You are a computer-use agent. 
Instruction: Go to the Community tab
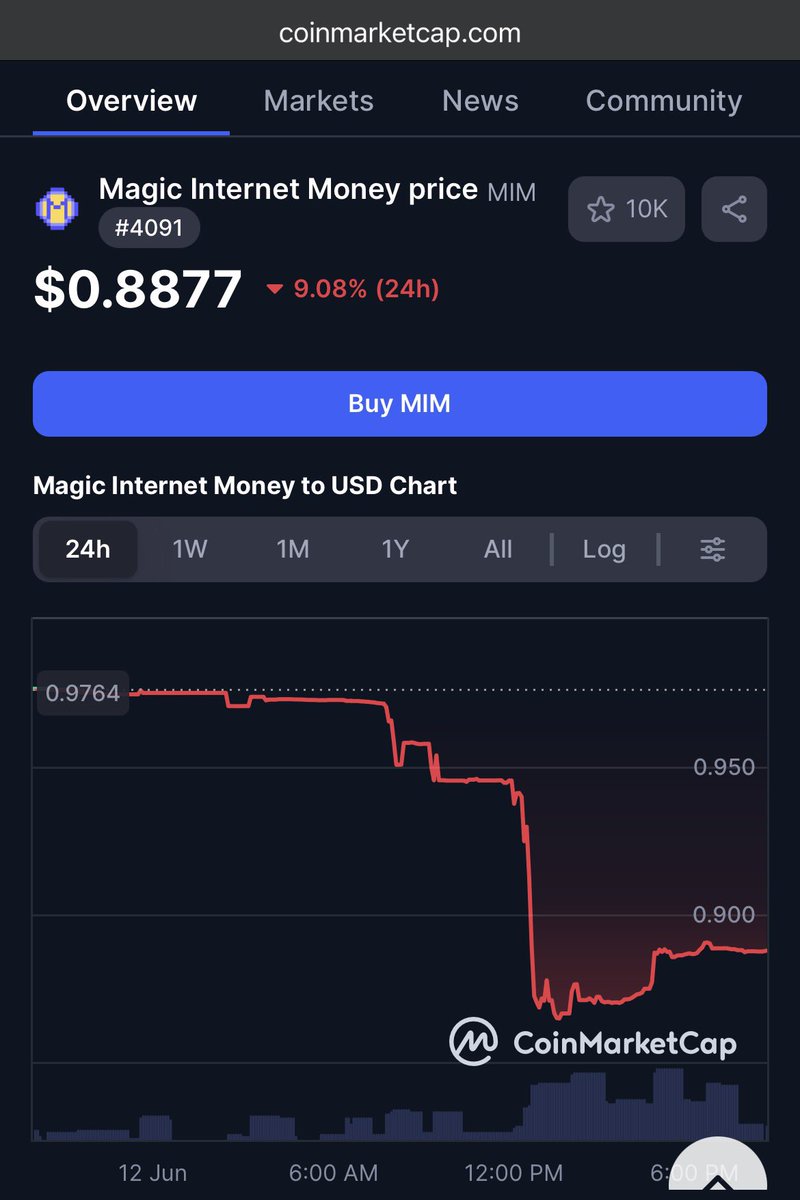[663, 101]
